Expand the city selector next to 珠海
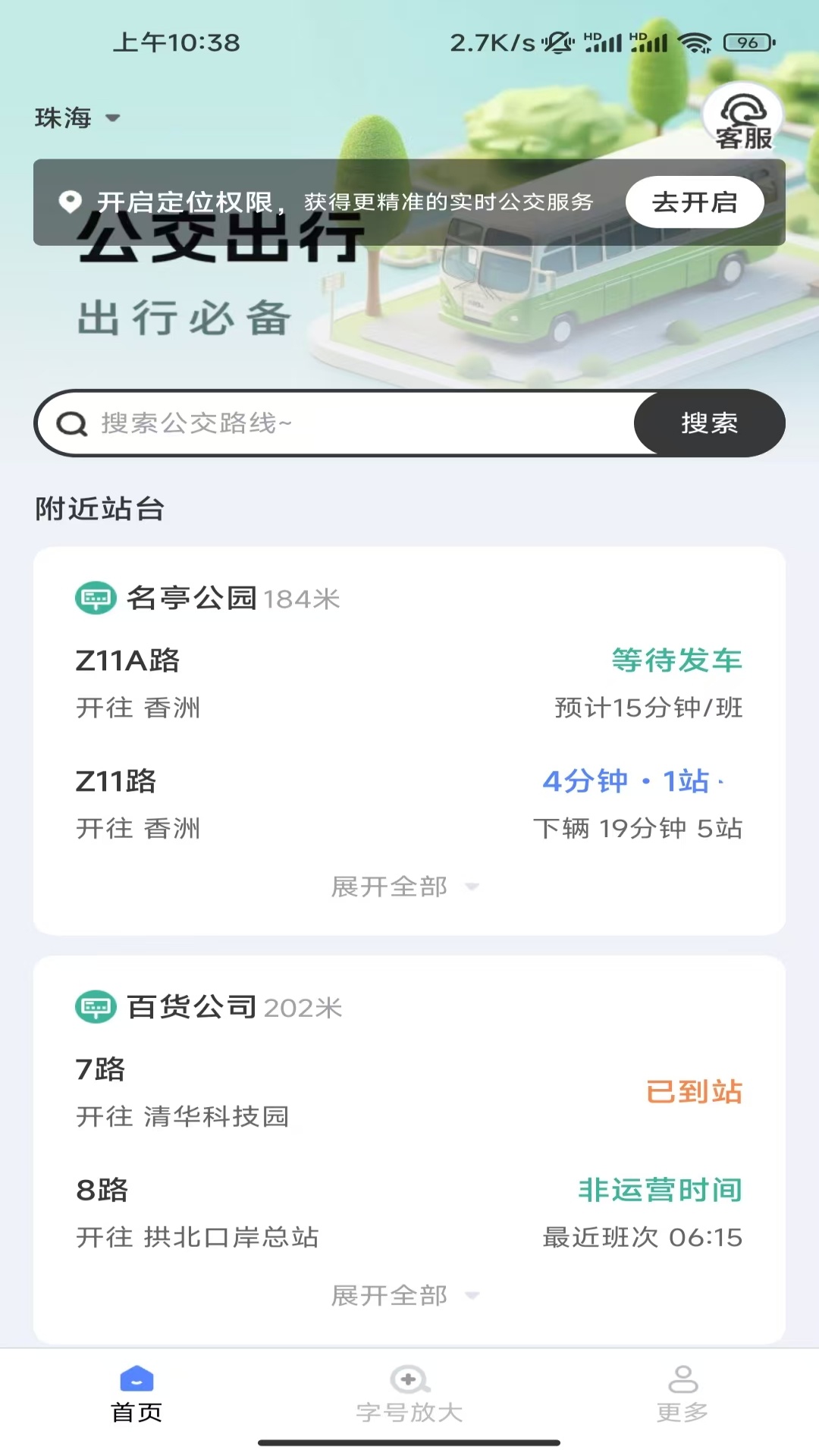Image resolution: width=819 pixels, height=1456 pixels. [x=112, y=119]
